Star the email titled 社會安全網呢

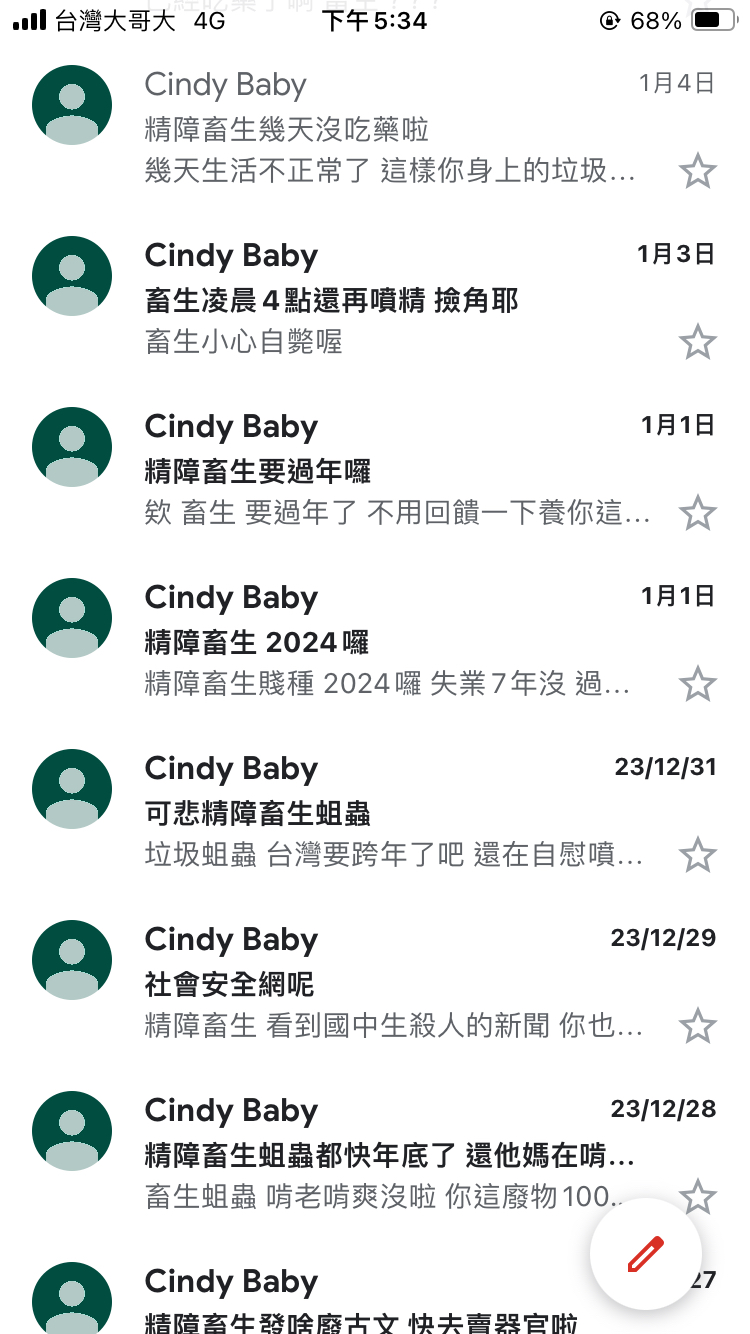point(697,1026)
